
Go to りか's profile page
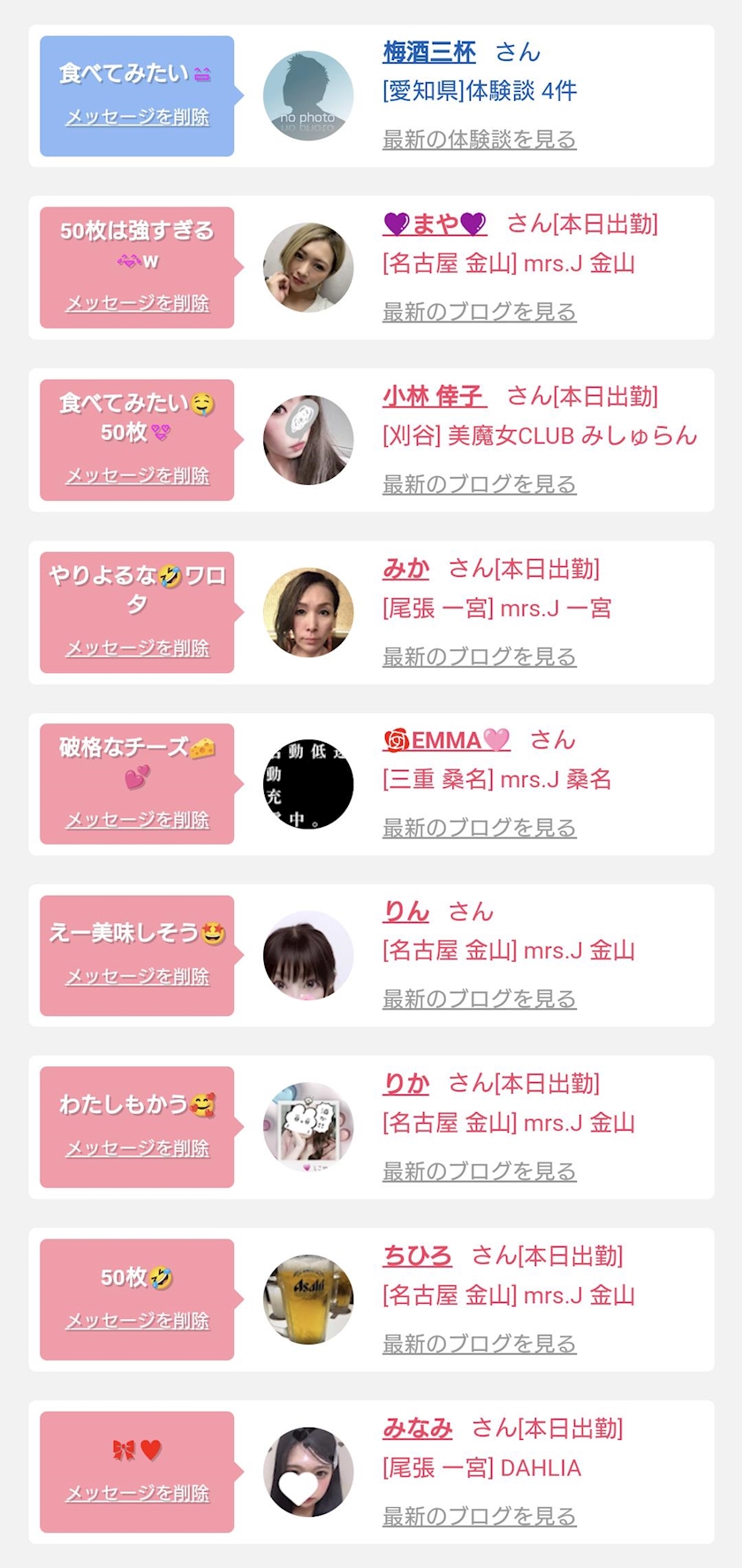click(405, 1083)
